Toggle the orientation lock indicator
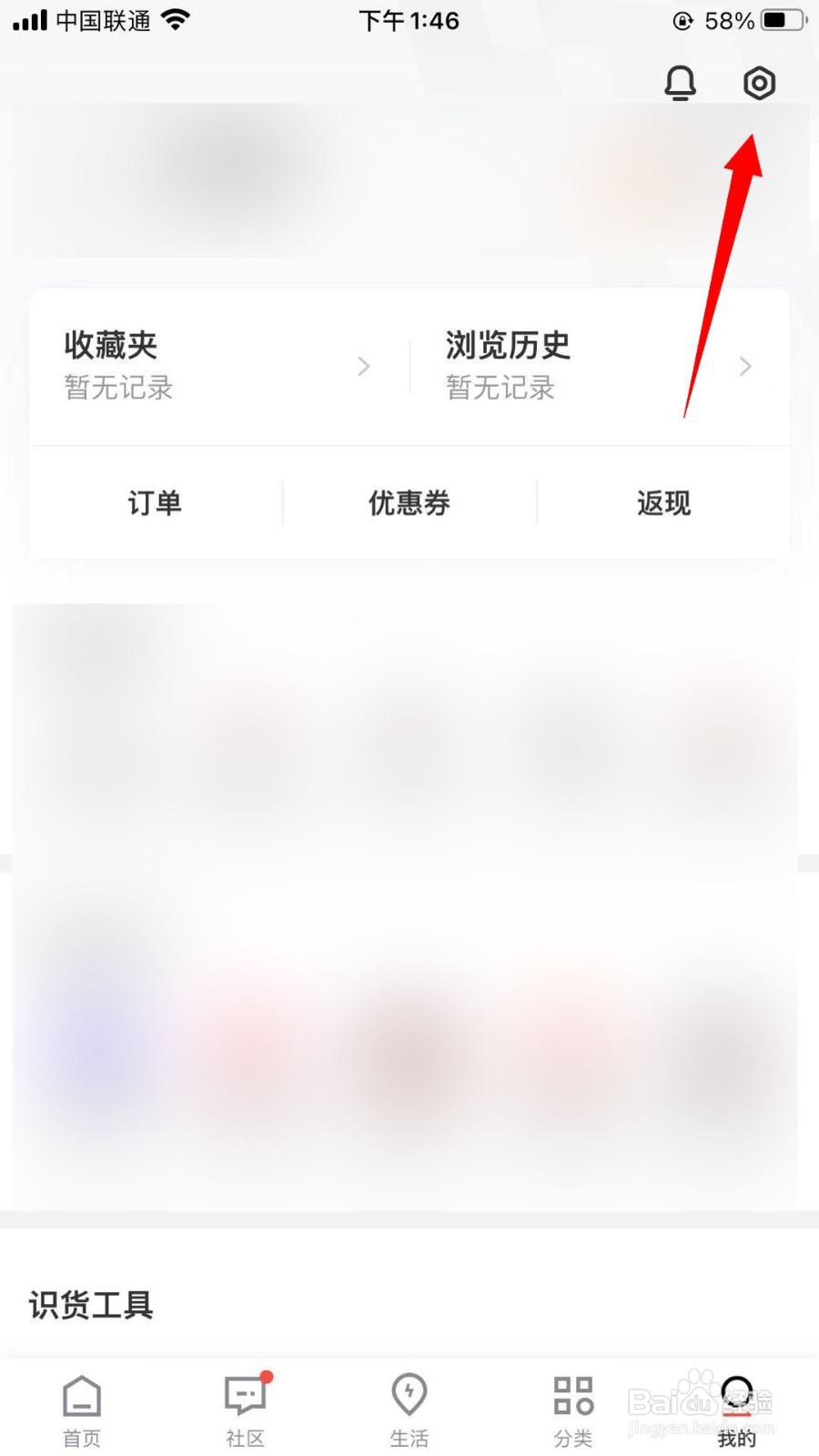 point(682,20)
